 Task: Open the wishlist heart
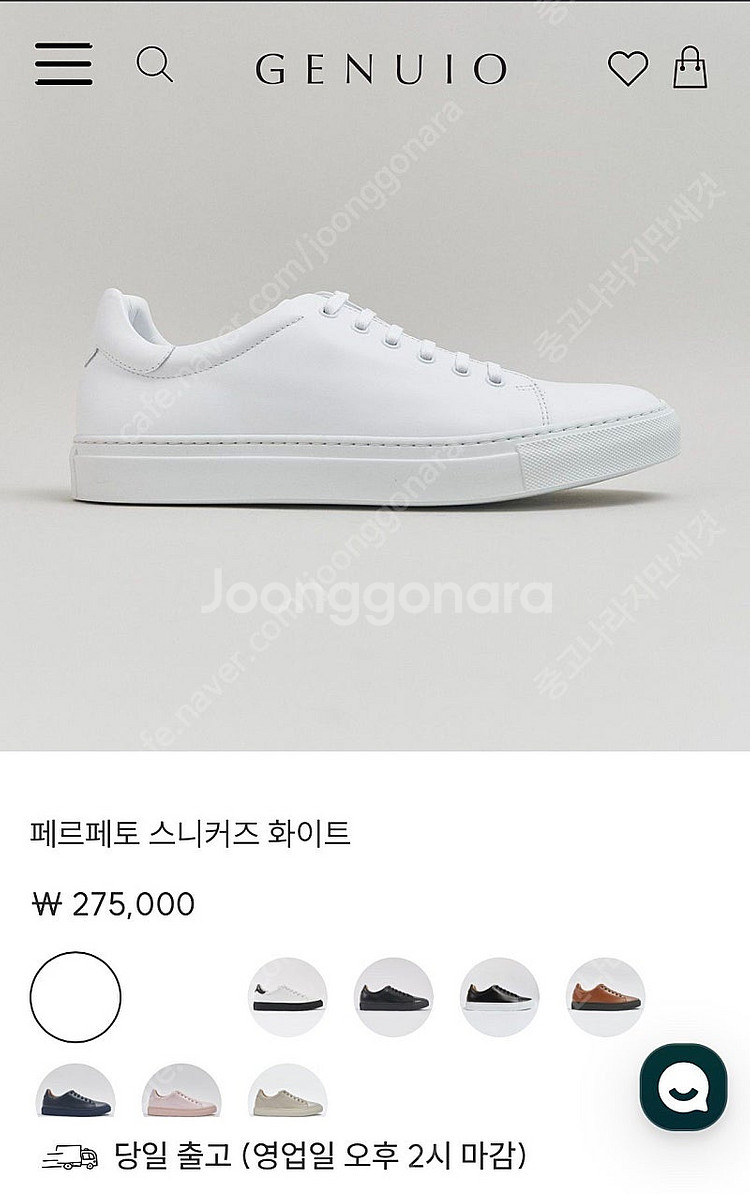tap(628, 68)
